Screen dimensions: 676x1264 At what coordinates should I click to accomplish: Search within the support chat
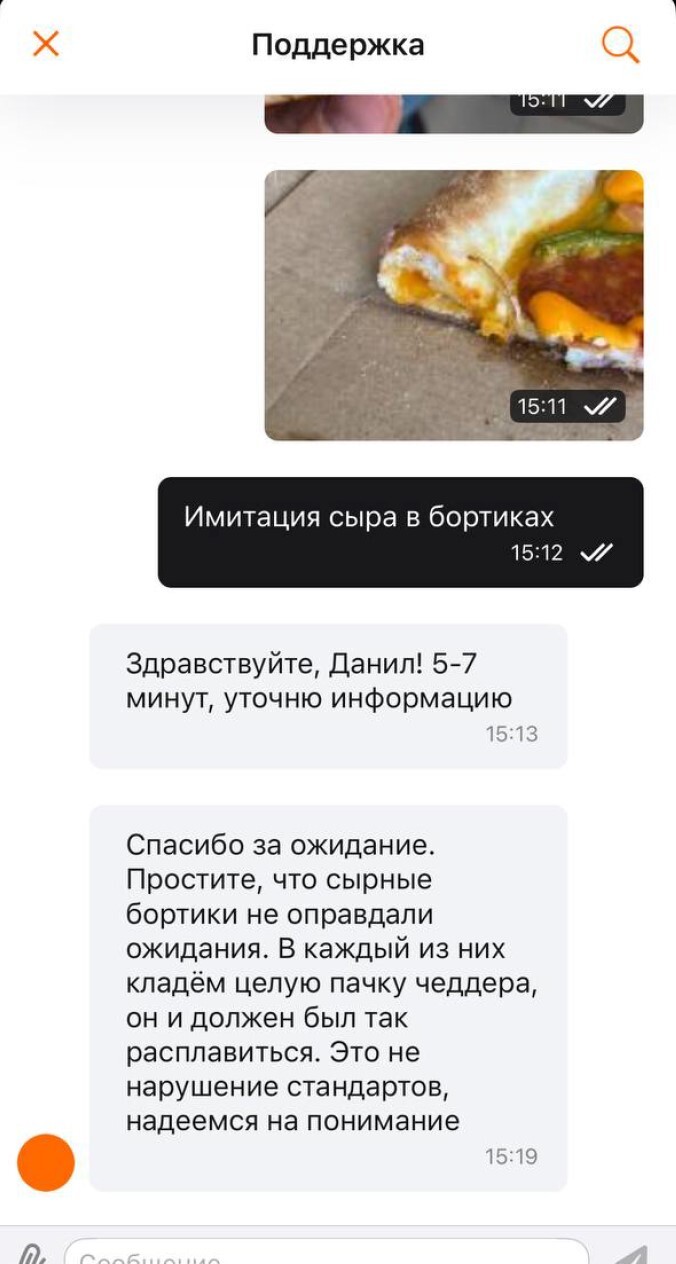click(x=619, y=44)
